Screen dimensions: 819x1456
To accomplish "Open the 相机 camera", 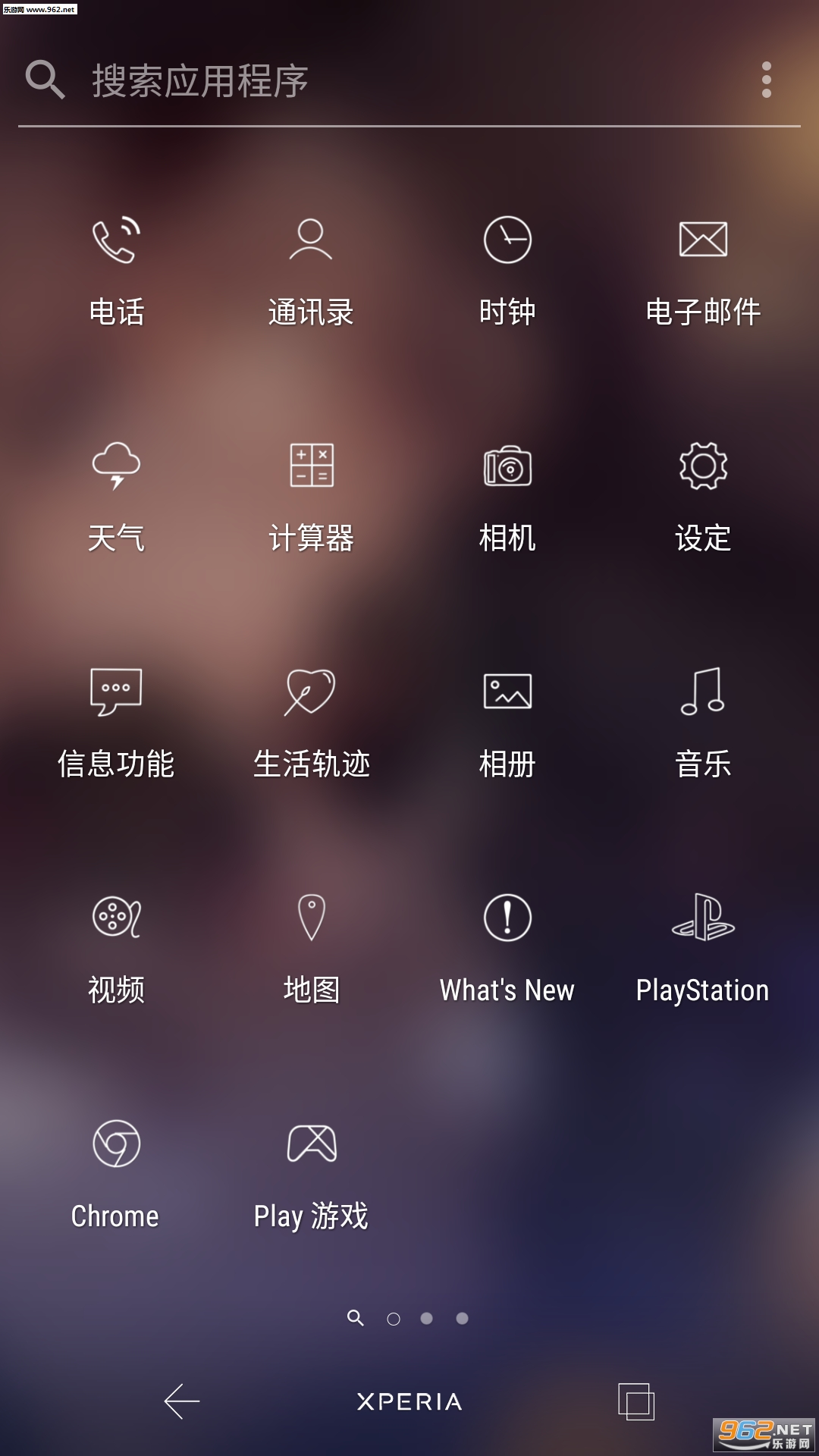I will [x=507, y=466].
